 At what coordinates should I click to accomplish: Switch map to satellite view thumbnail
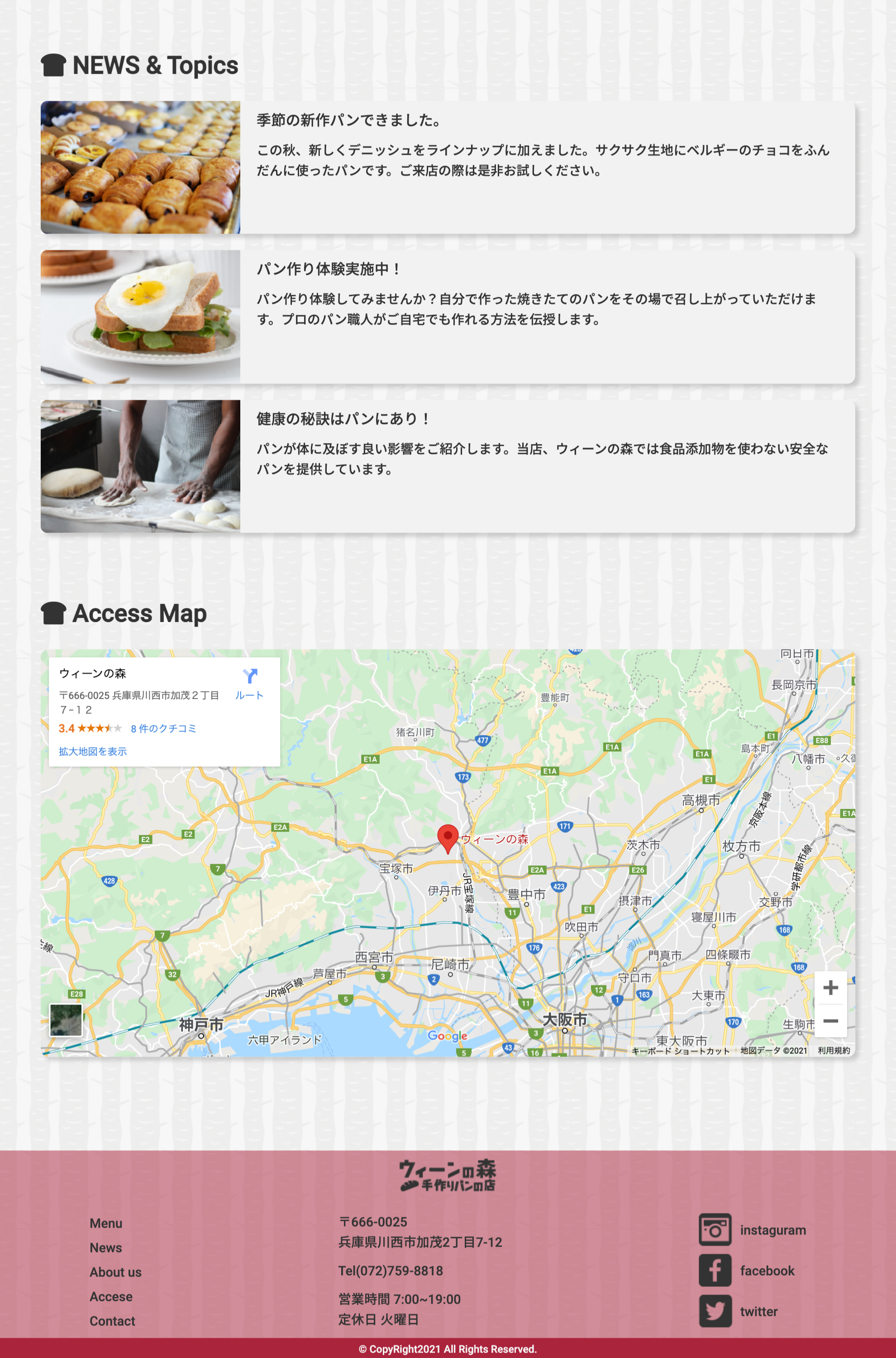(x=66, y=1020)
